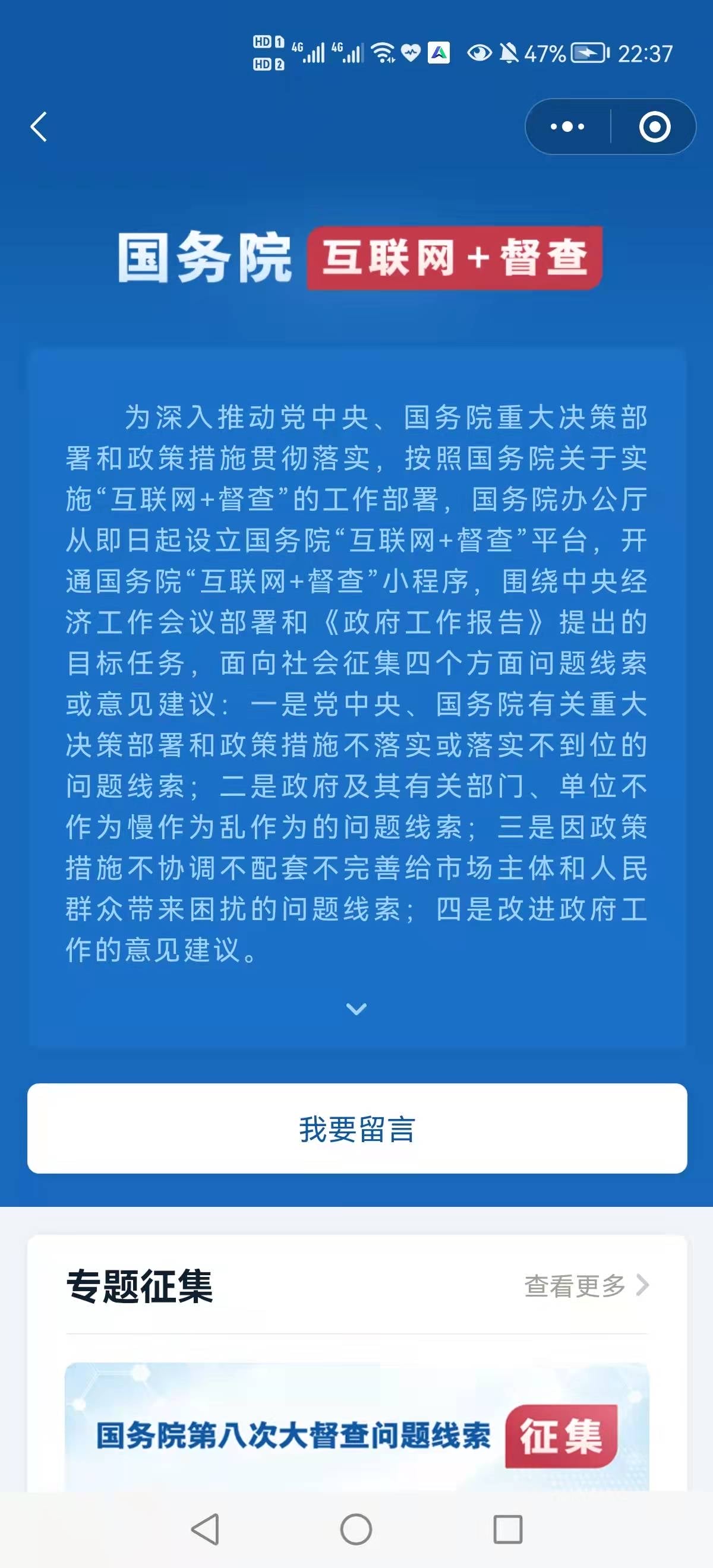Close the mini program with the circle icon
713x1568 pixels.
(655, 127)
